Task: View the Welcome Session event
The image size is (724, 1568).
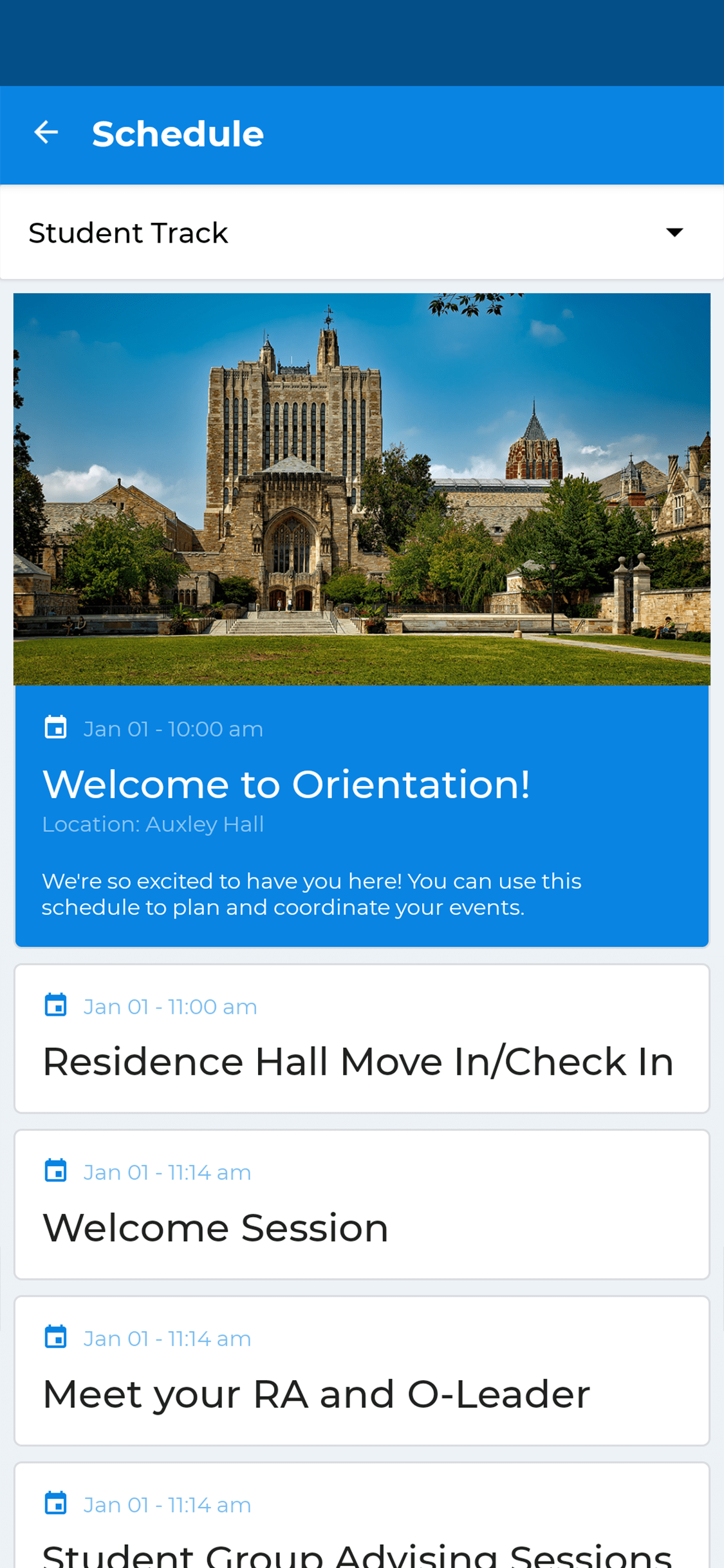Action: 362,1204
